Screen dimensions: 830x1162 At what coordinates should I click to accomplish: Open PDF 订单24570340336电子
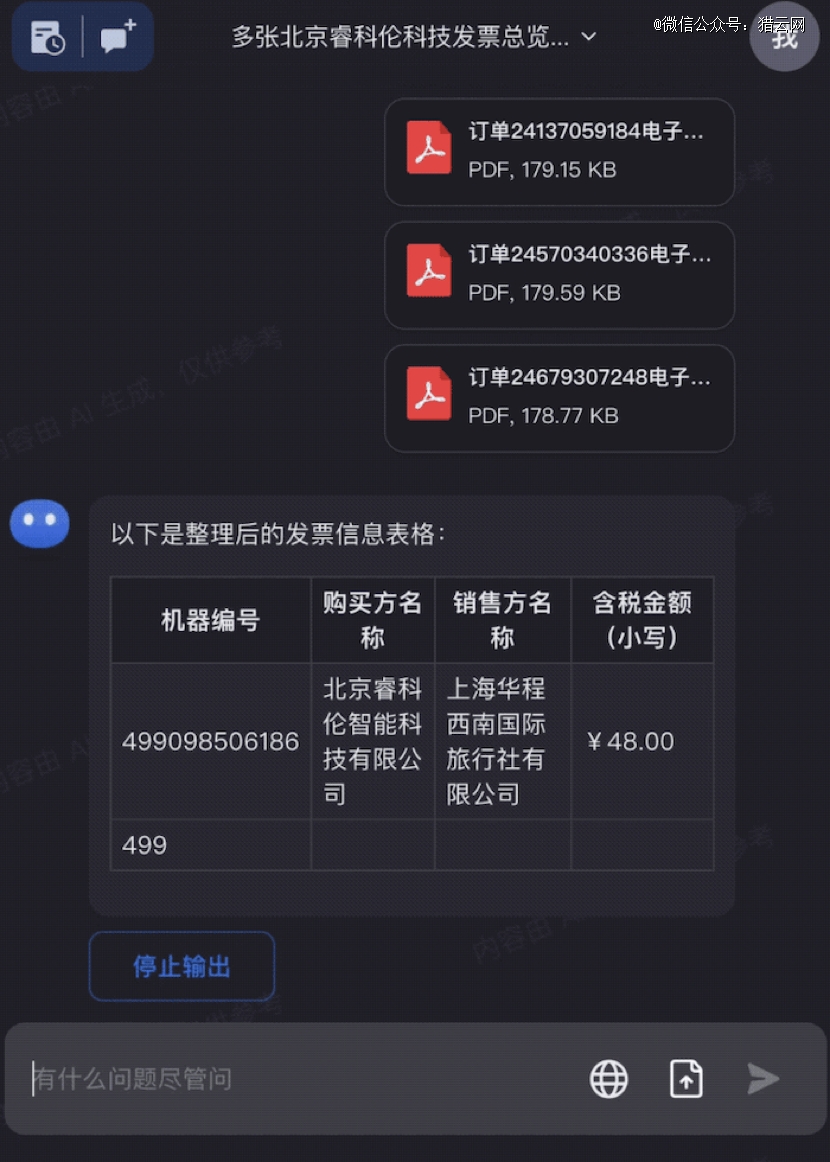coord(559,274)
